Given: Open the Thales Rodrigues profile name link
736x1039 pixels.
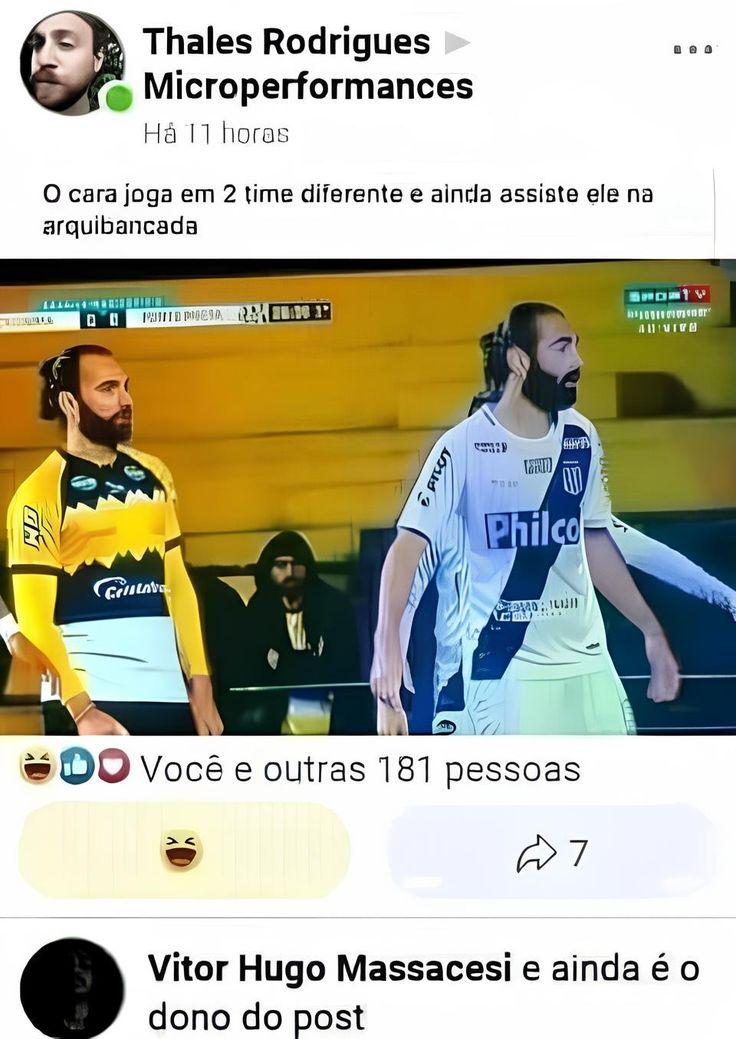Looking at the screenshot, I should pyautogui.click(x=286, y=42).
